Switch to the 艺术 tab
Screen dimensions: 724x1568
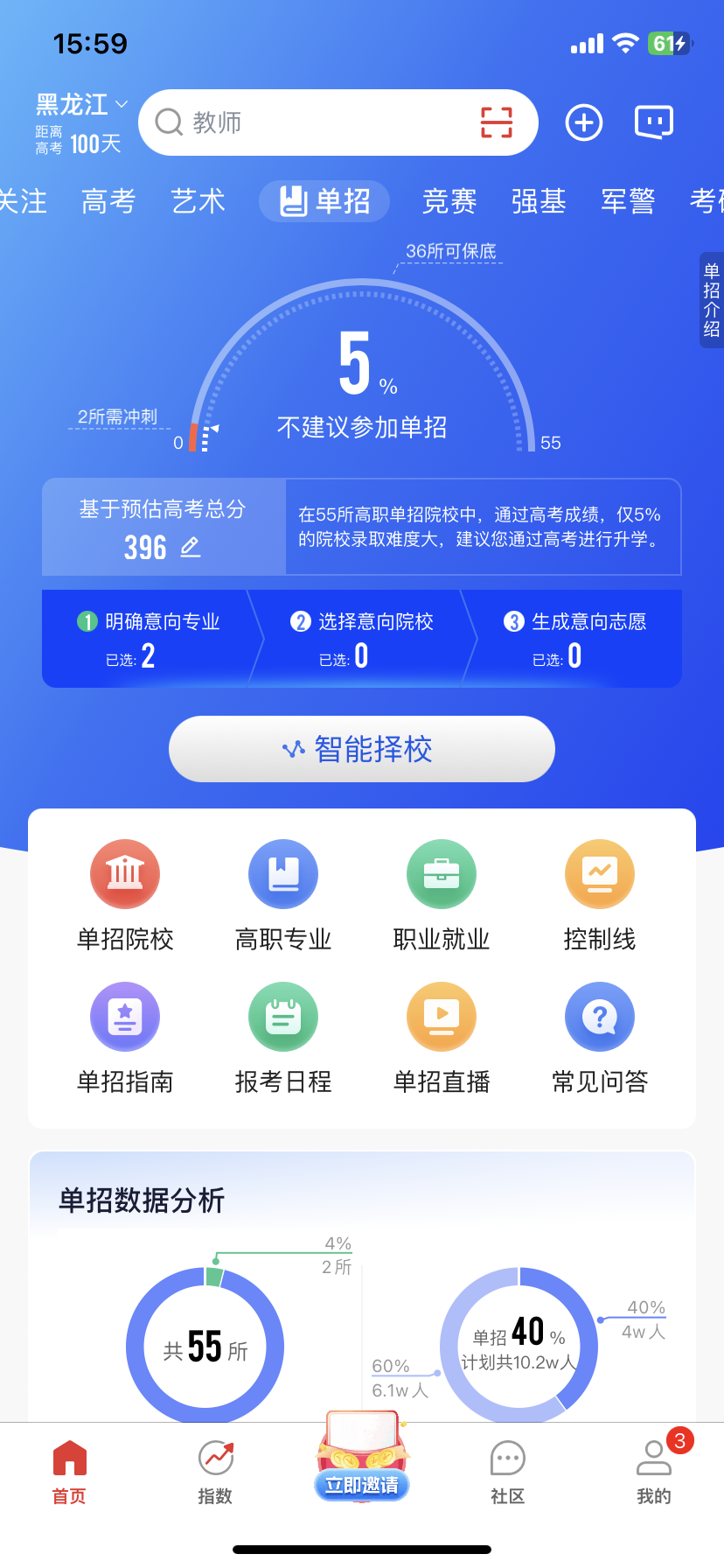pos(198,201)
